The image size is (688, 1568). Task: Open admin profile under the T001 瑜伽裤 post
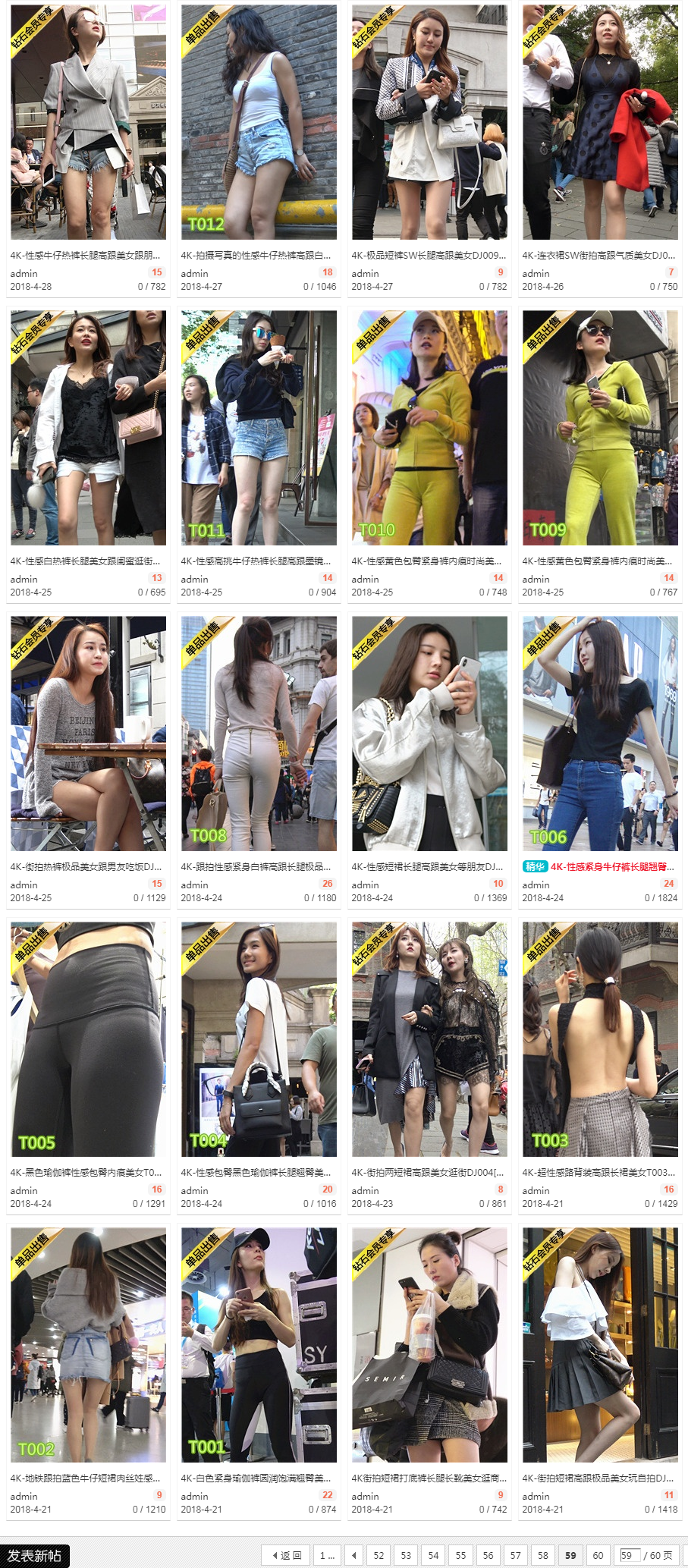(194, 1496)
